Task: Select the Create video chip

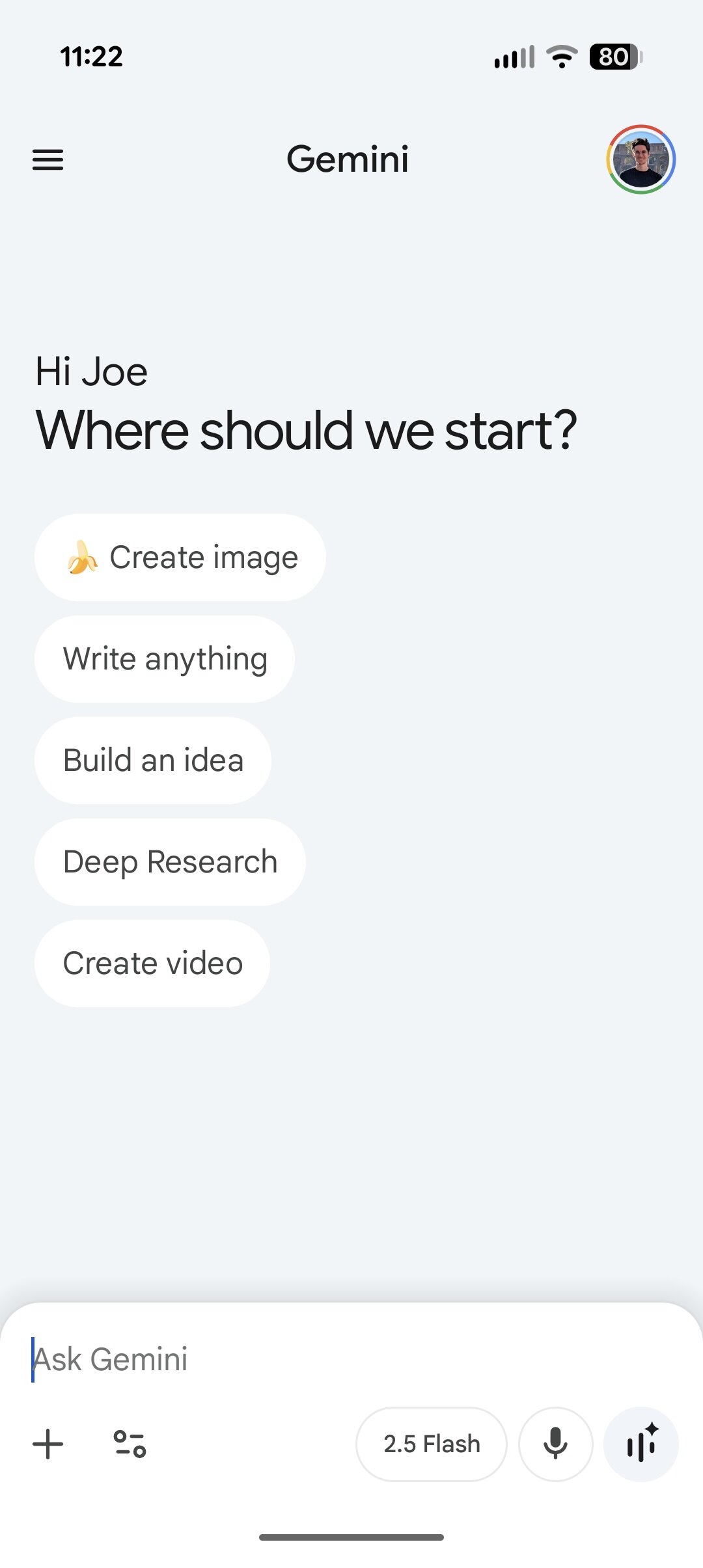Action: point(152,964)
